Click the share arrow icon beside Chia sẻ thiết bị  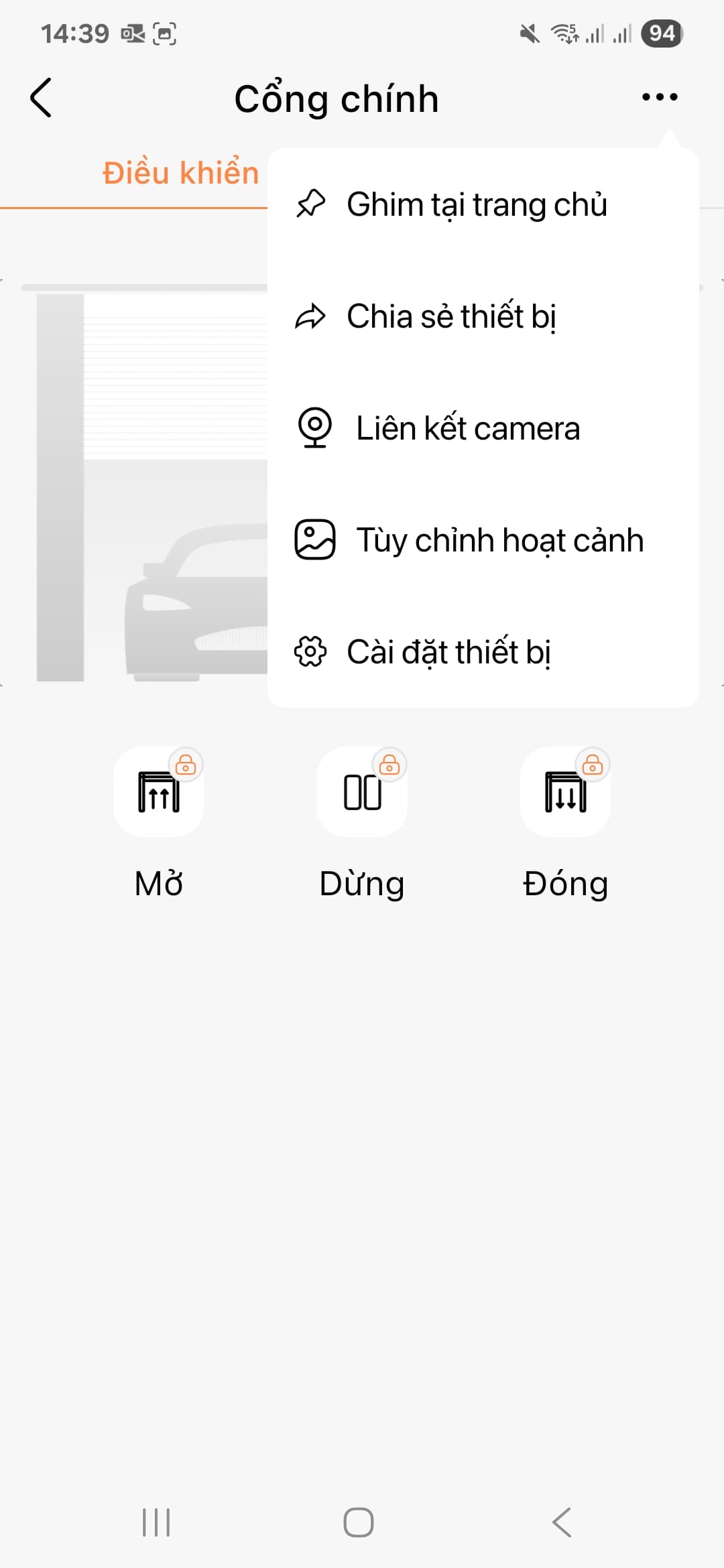pyautogui.click(x=312, y=316)
